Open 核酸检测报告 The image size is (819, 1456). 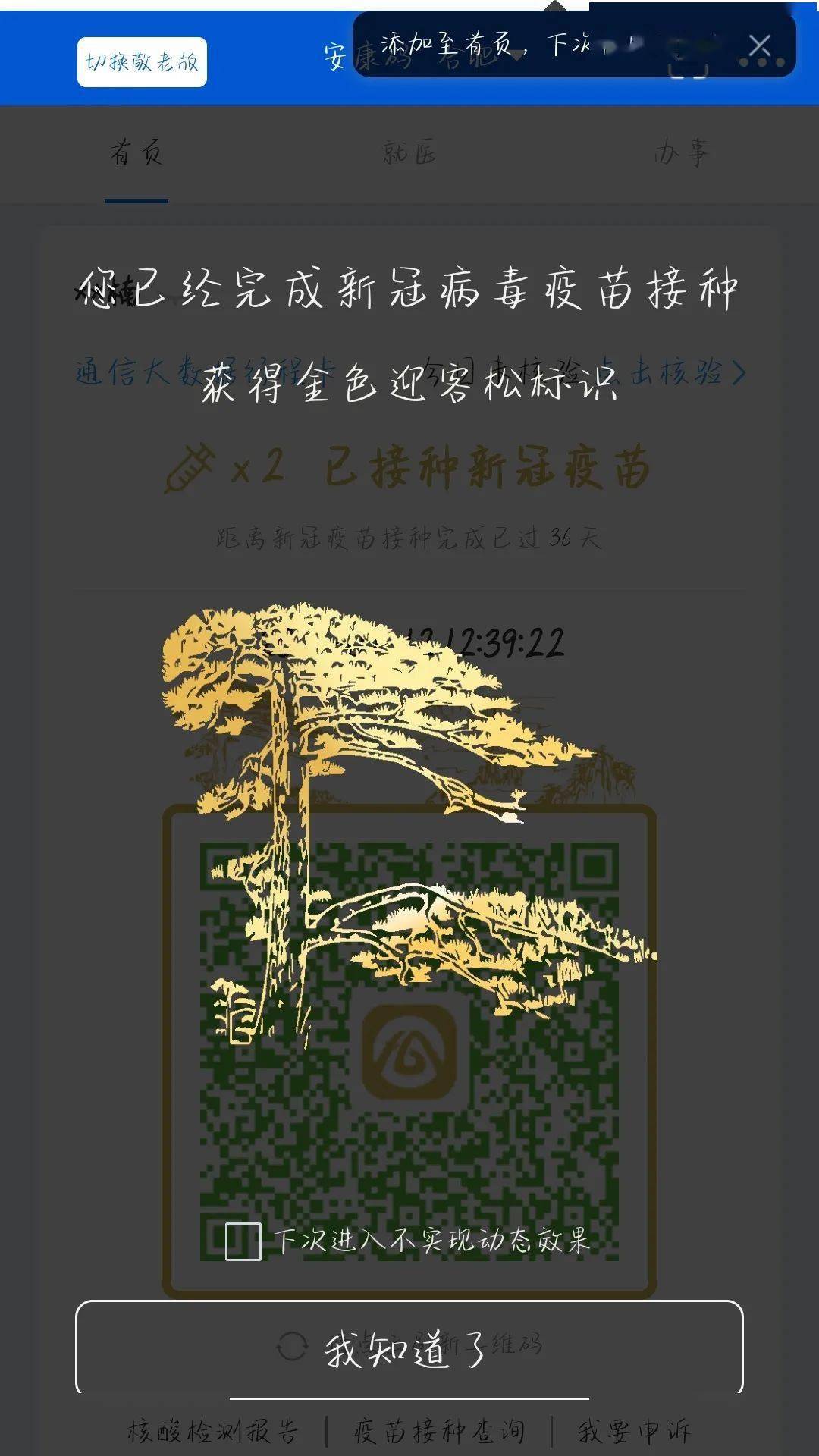point(213,1431)
